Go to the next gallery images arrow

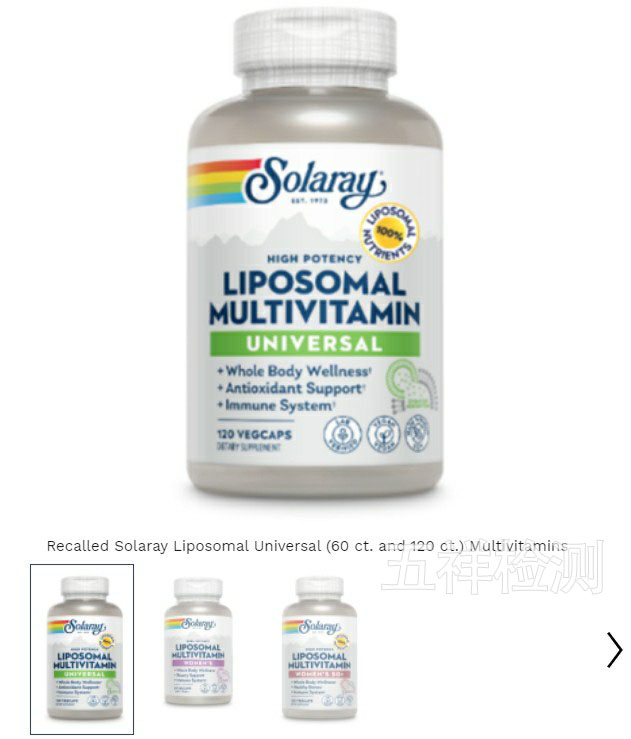(614, 650)
